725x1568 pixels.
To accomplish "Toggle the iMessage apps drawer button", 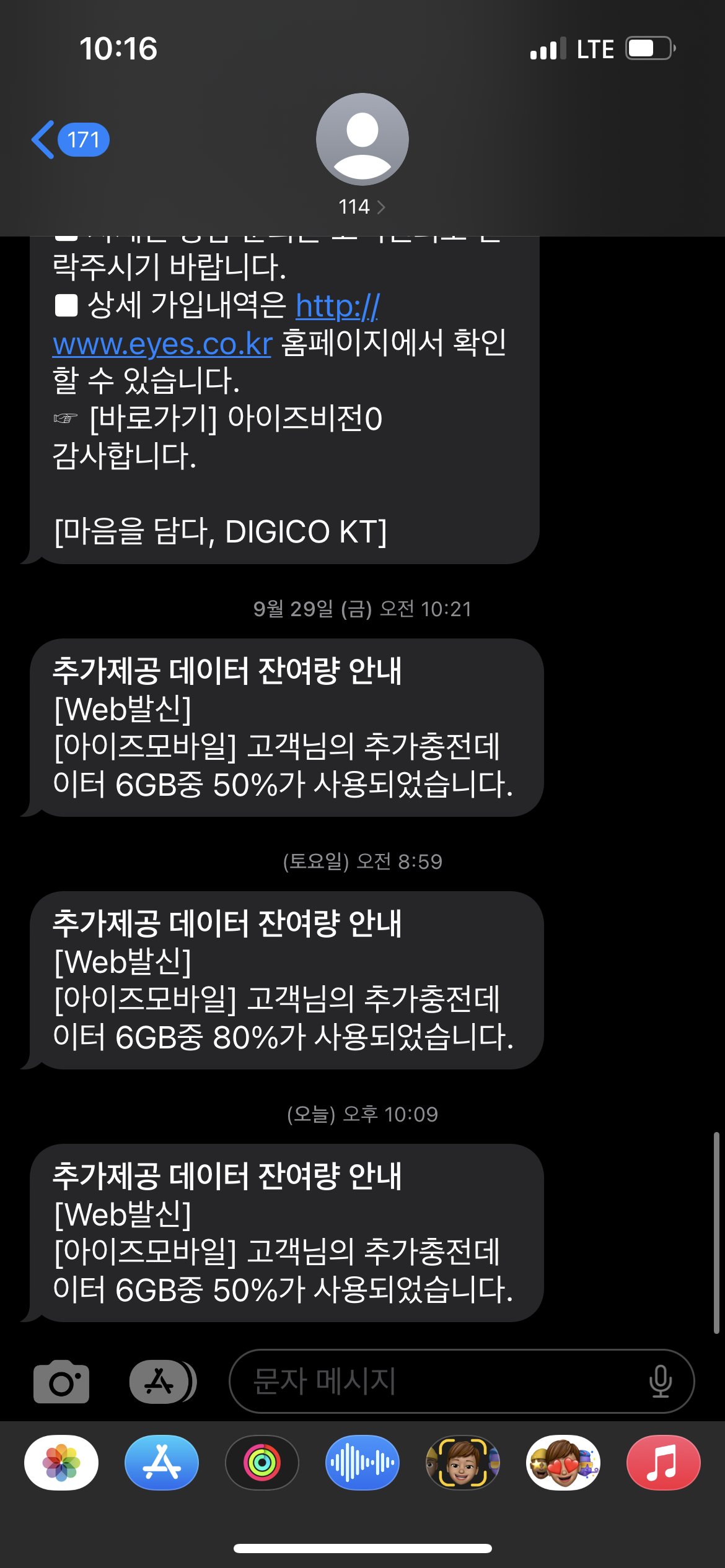I will [161, 1382].
